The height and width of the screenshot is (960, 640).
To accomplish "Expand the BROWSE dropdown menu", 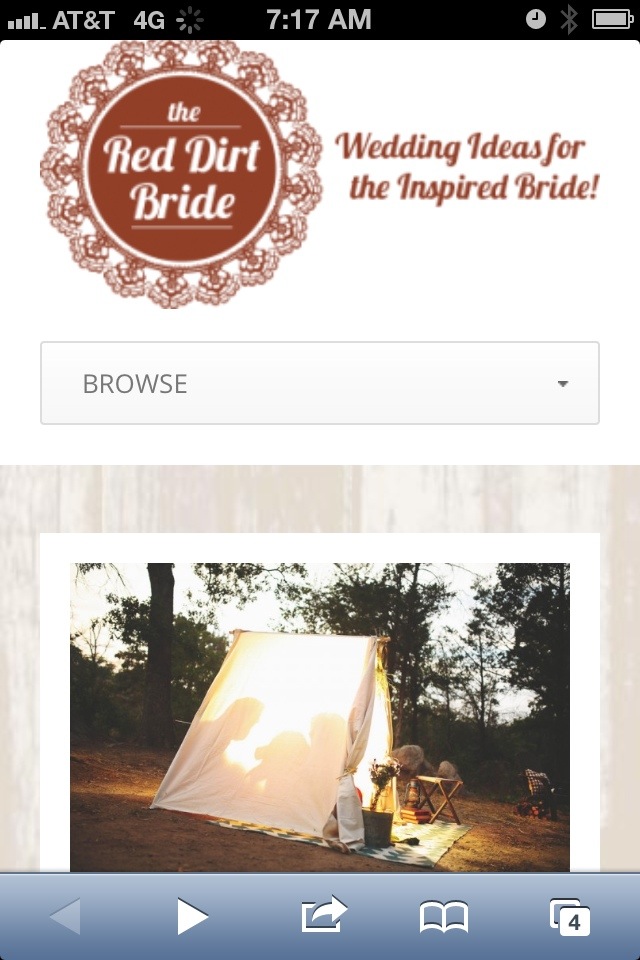I will click(320, 384).
